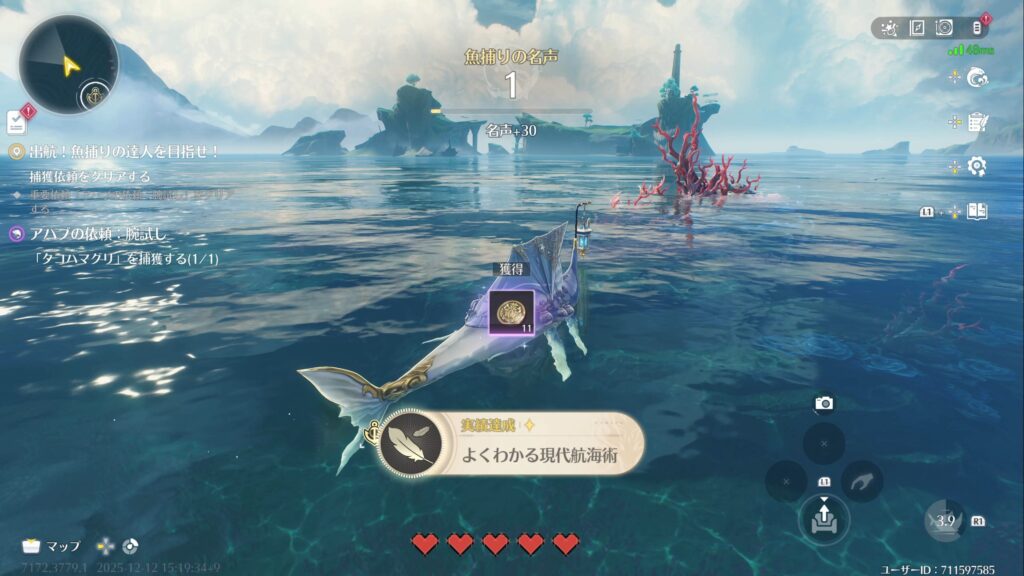Screen dimensions: 1024x576
Task: Open the camera album icon in top bar
Action: click(x=943, y=28)
